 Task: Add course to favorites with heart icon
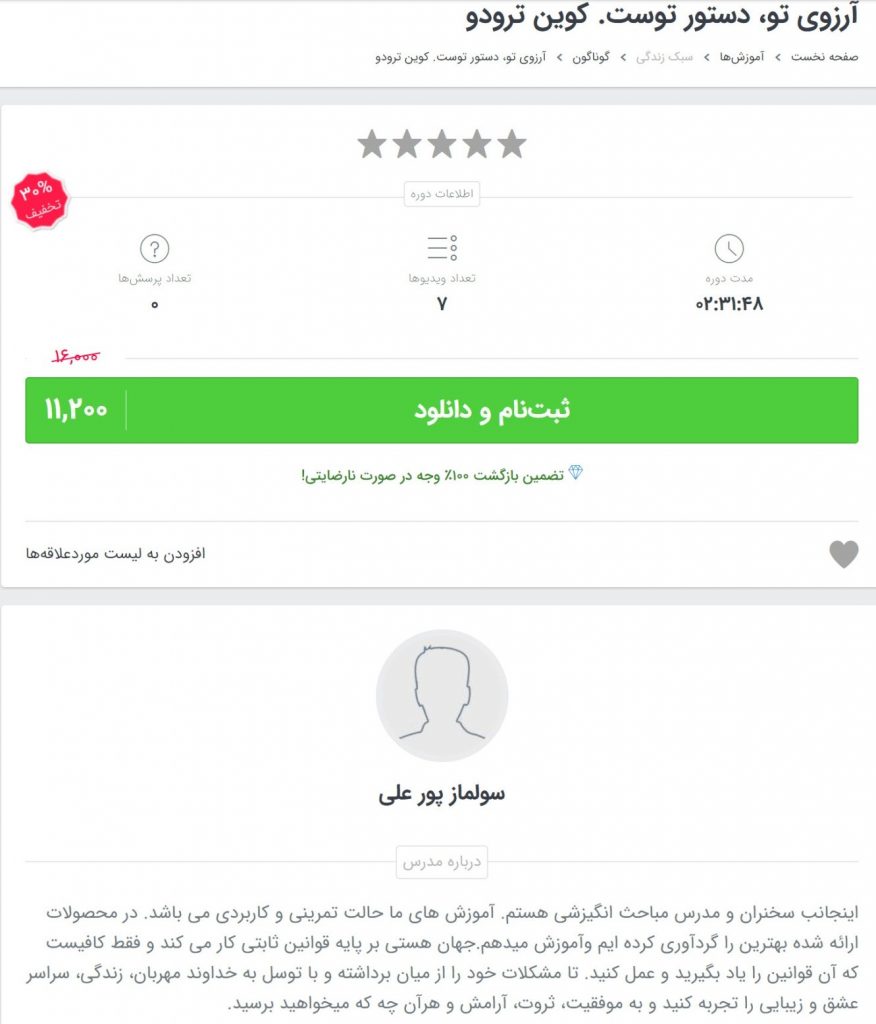[x=843, y=554]
